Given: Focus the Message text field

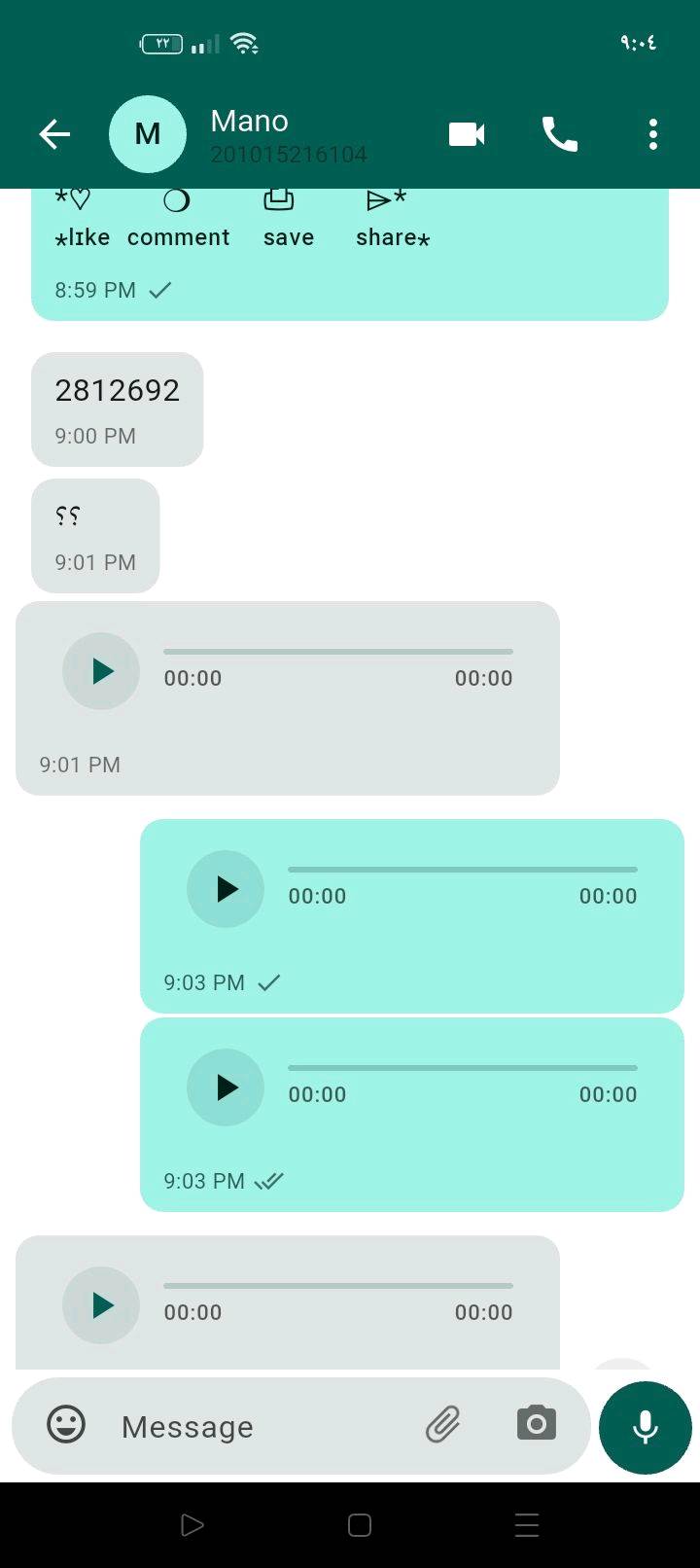Looking at the screenshot, I should pyautogui.click(x=253, y=1427).
